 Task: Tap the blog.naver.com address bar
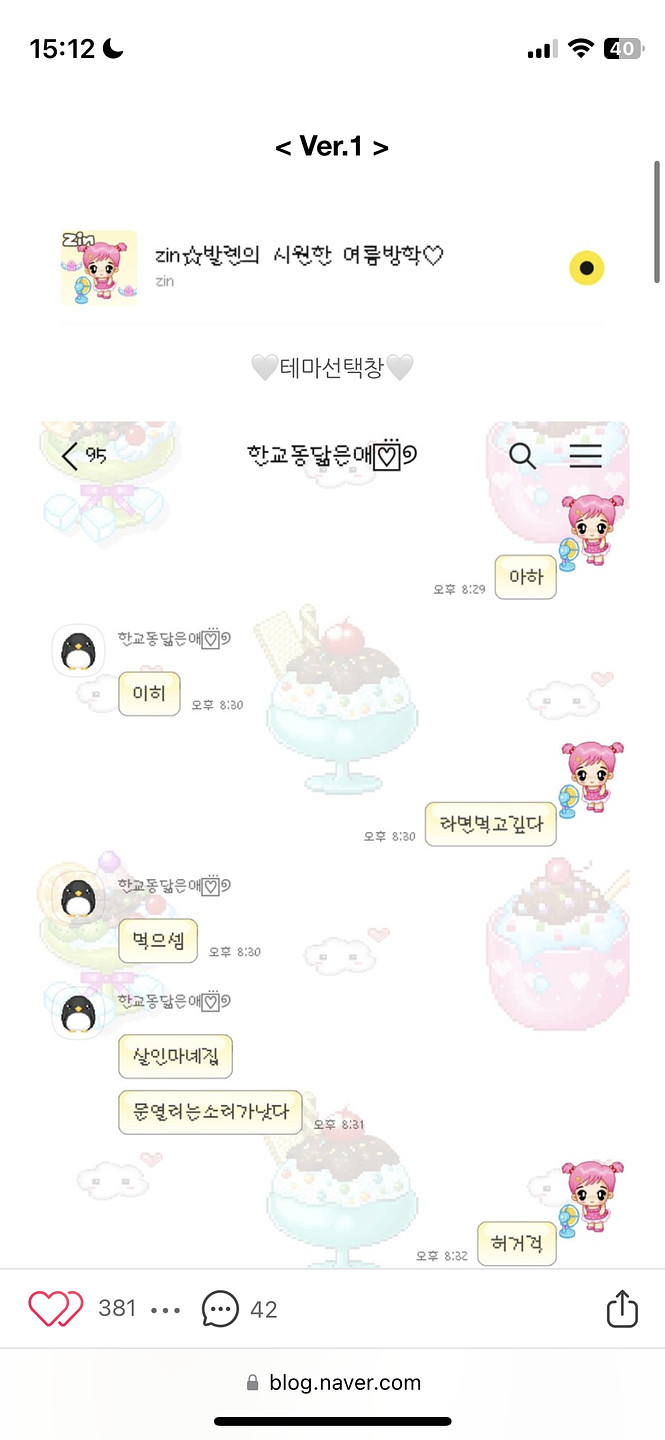[x=333, y=1383]
